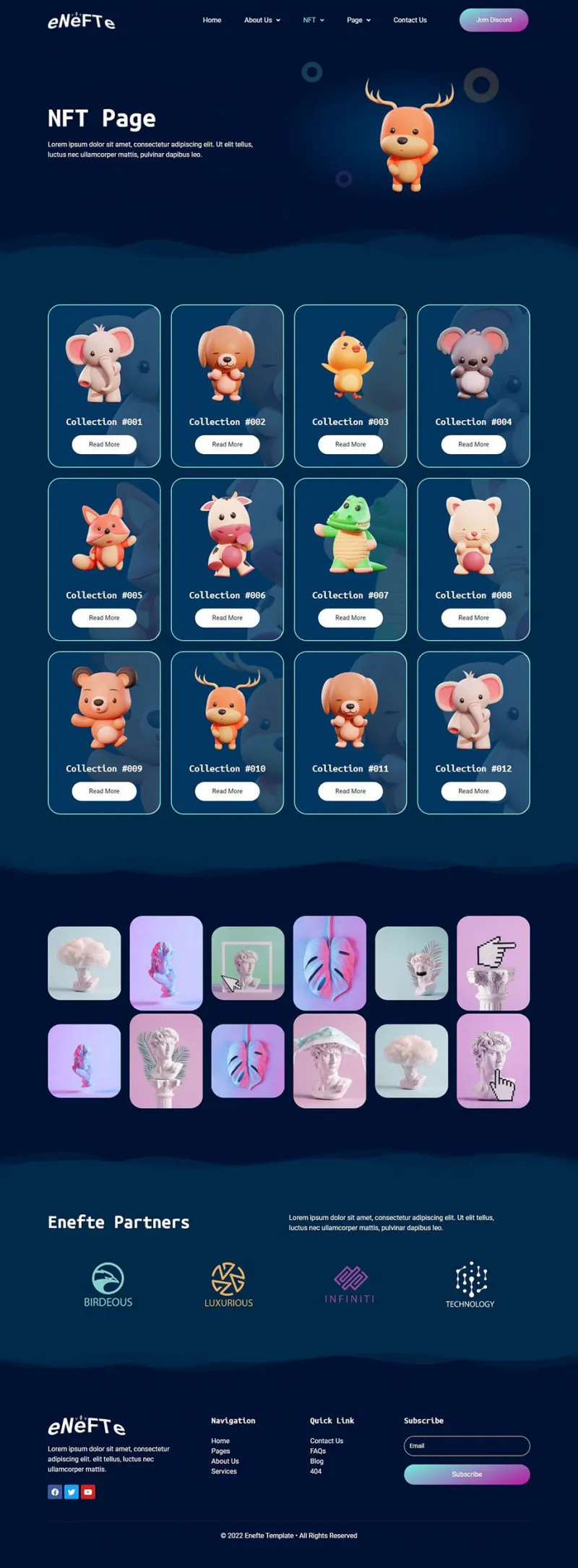This screenshot has height=1568, width=578.
Task: Tap Read More under Collection #008
Action: [473, 618]
